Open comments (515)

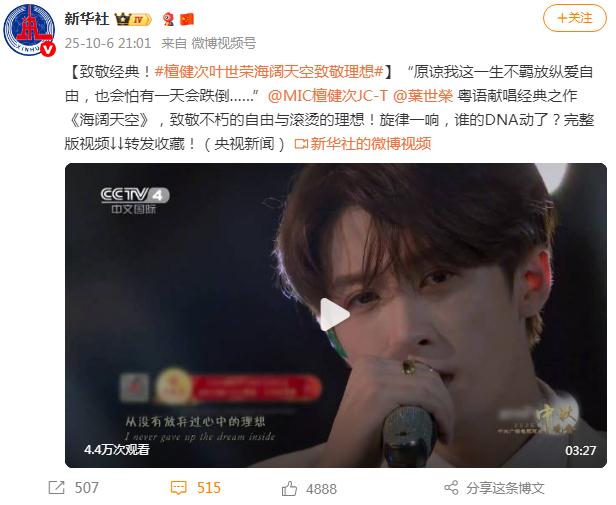tap(195, 488)
